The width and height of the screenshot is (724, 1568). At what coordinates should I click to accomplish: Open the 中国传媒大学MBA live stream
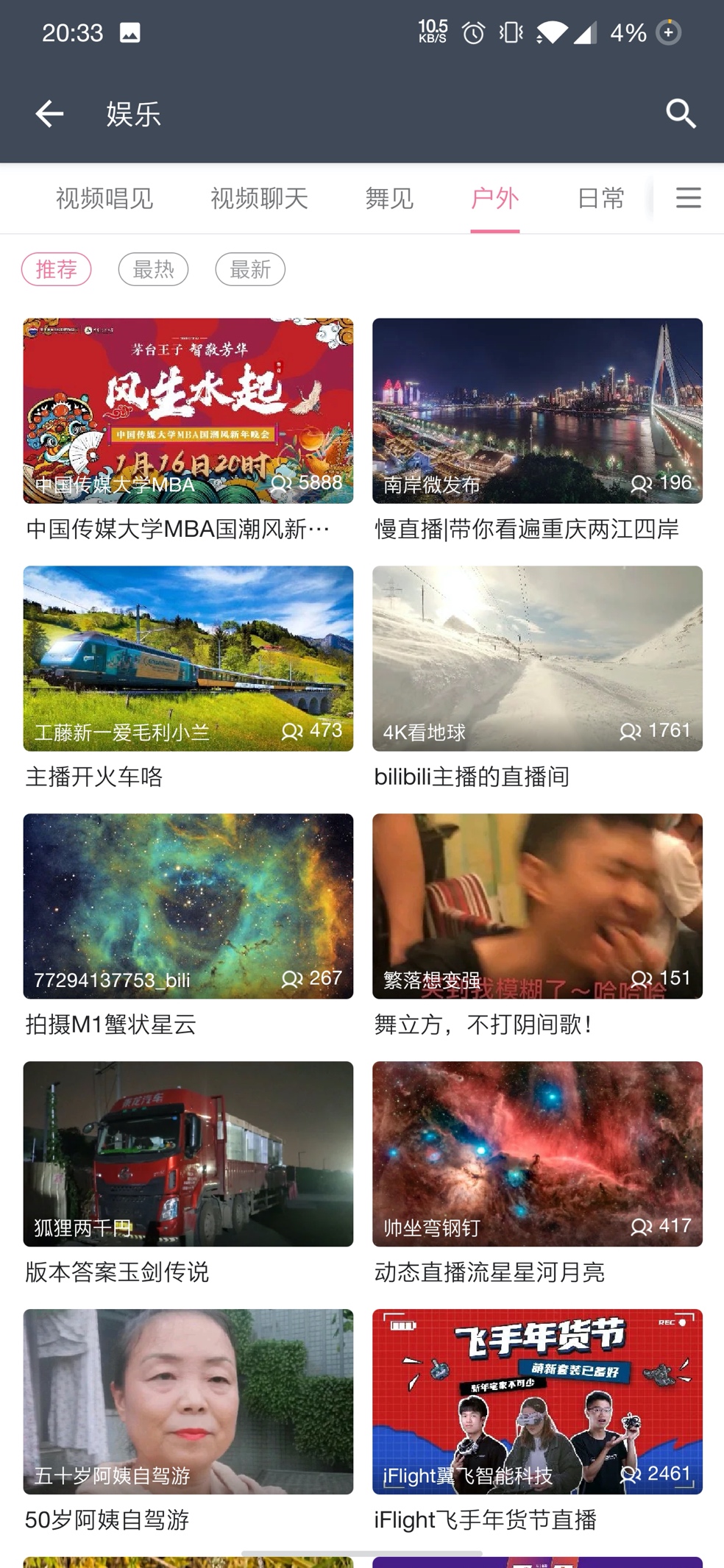click(x=188, y=411)
